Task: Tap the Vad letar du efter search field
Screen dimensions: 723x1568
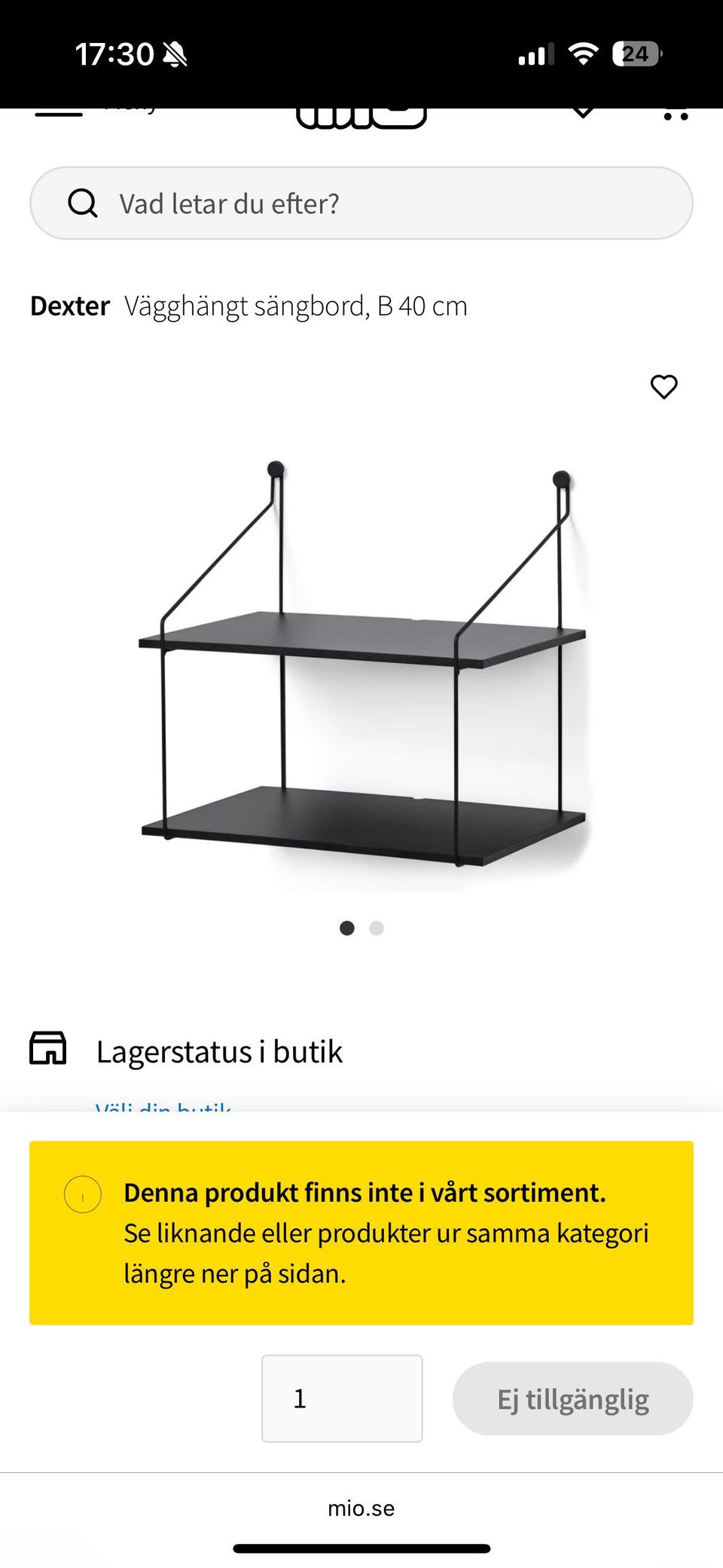Action: tap(361, 203)
